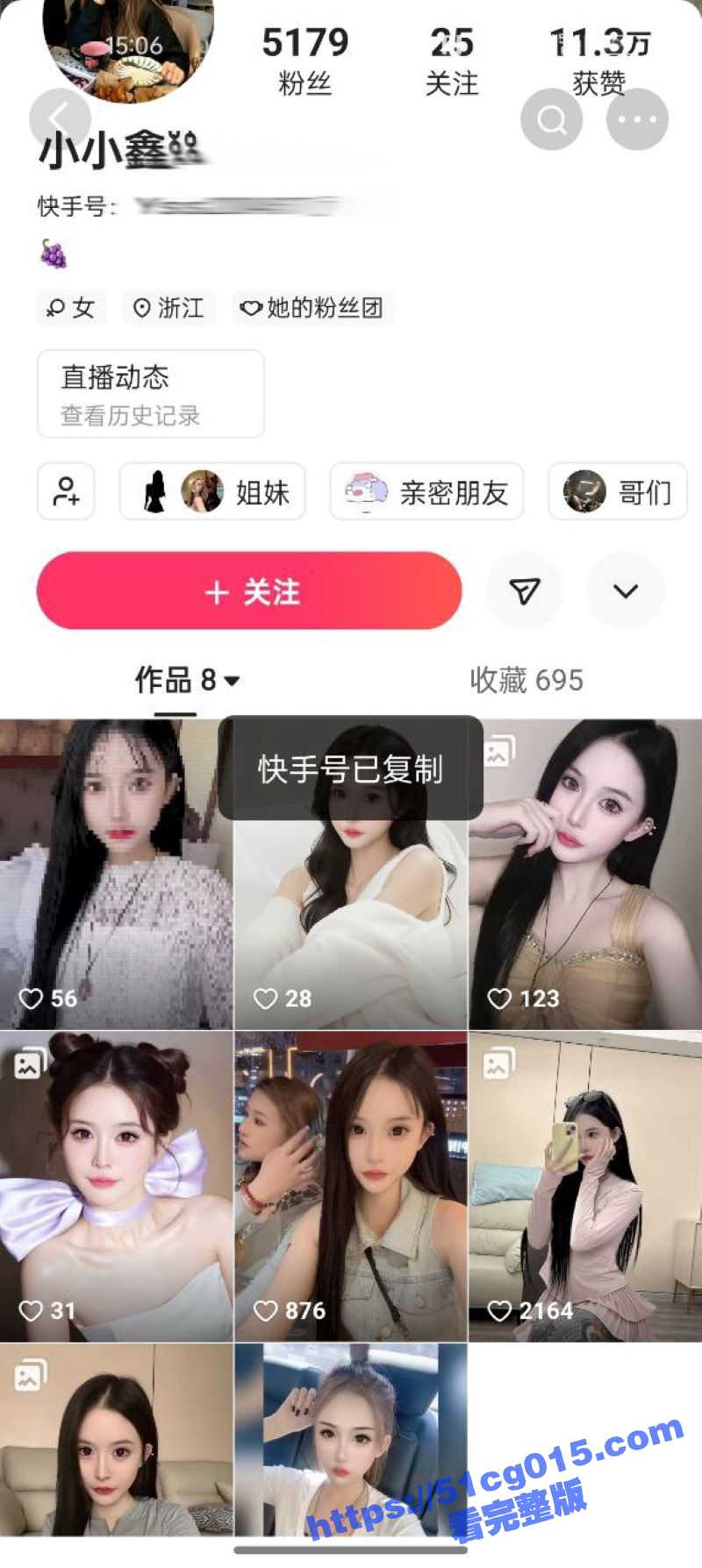Image resolution: width=702 pixels, height=1568 pixels.
Task: Tap the red +关注 follow button
Action: coord(248,591)
